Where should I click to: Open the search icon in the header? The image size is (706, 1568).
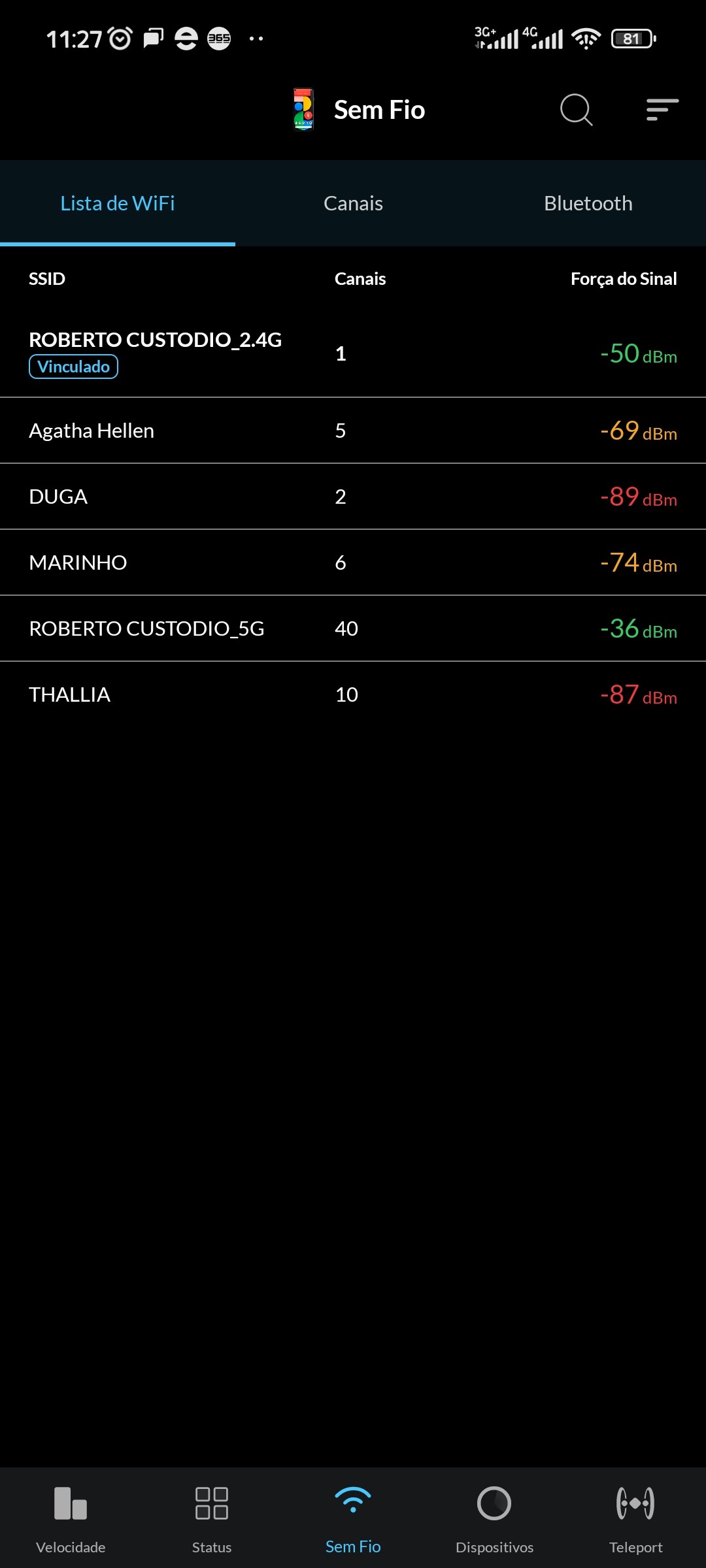coord(576,110)
